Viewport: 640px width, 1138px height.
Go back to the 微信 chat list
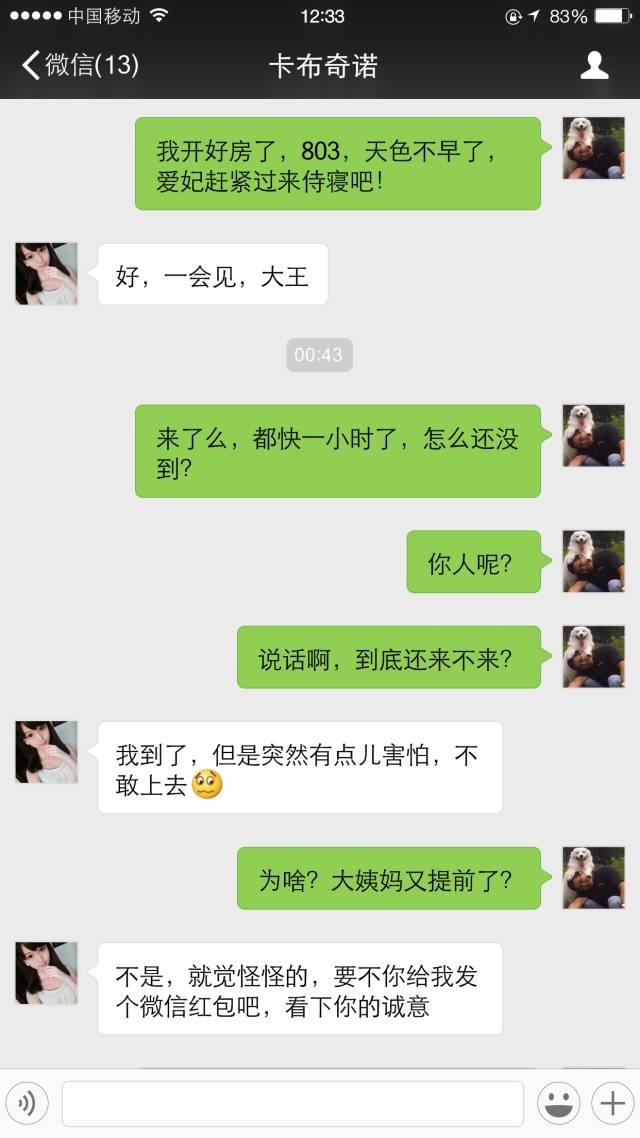pyautogui.click(x=78, y=66)
